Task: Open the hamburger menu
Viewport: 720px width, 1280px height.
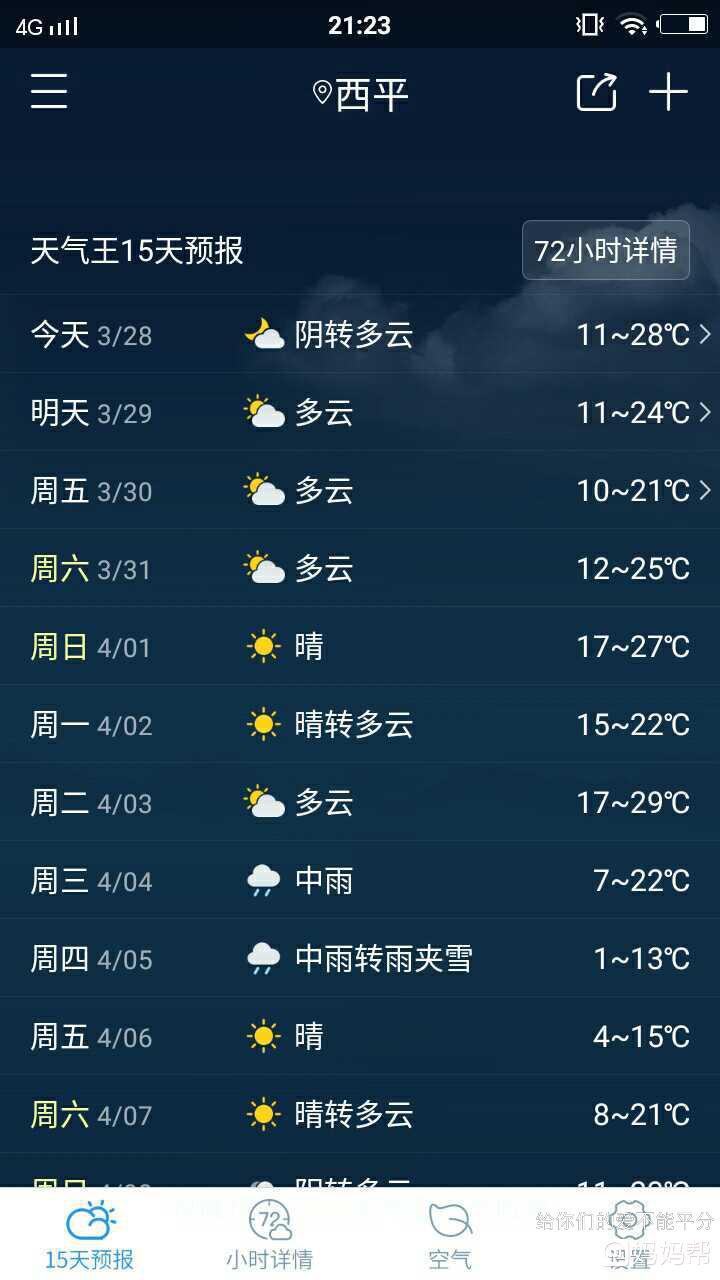Action: point(48,92)
